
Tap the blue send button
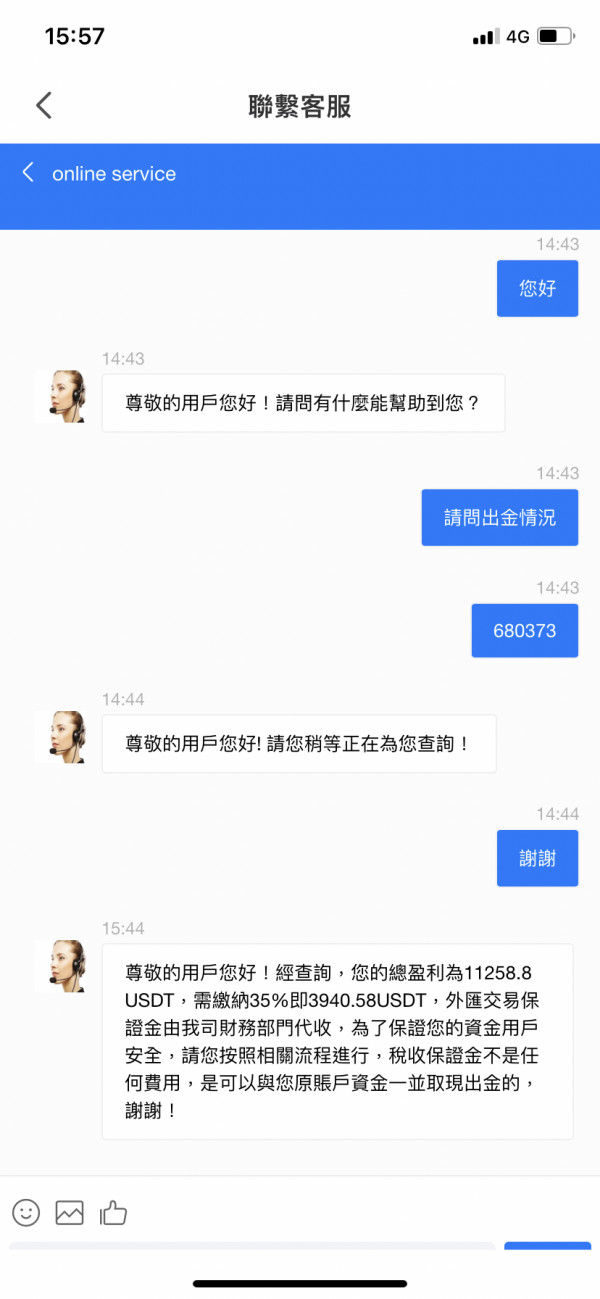click(547, 1246)
